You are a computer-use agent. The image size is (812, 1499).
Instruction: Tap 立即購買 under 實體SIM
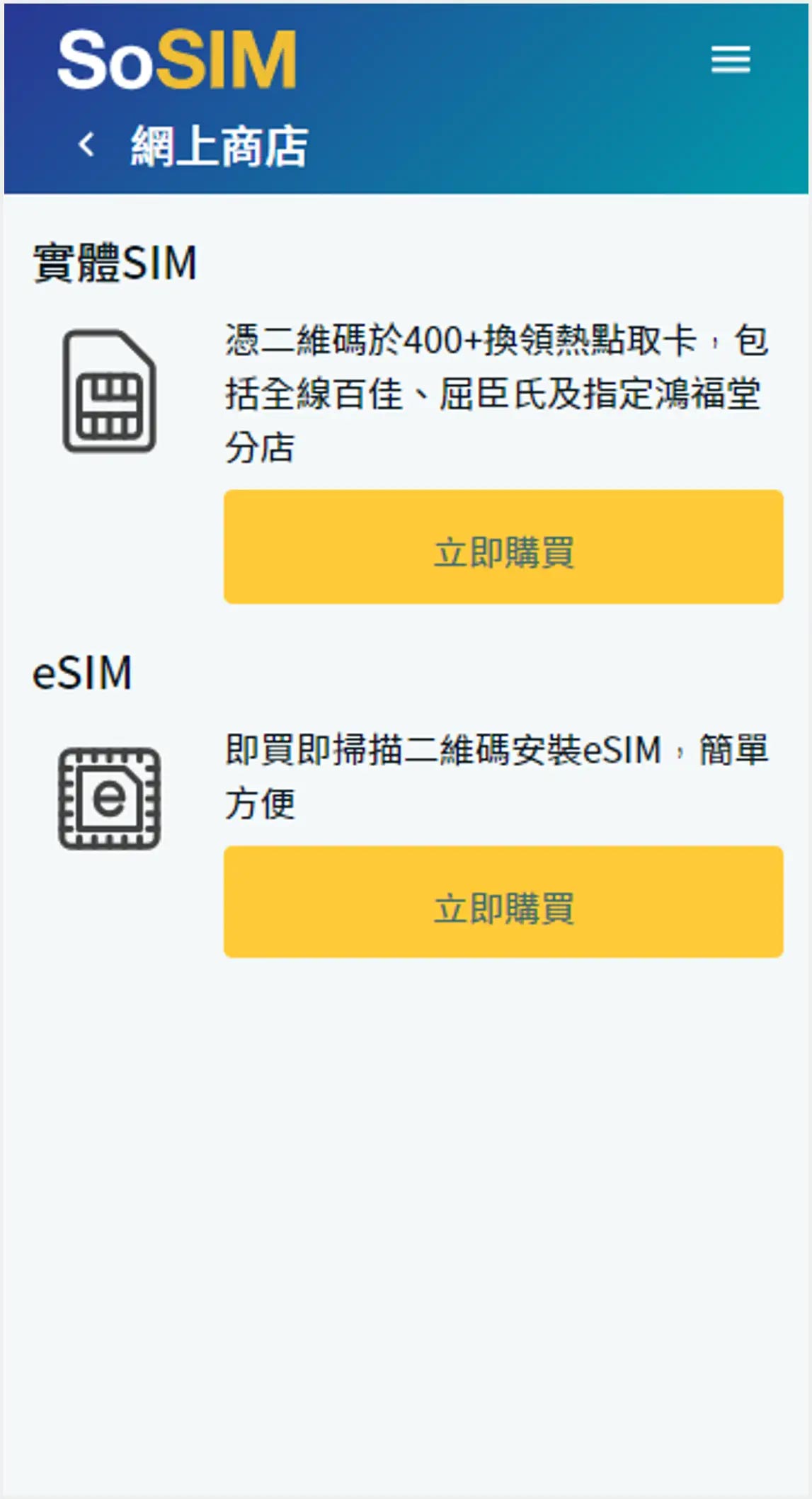[503, 547]
